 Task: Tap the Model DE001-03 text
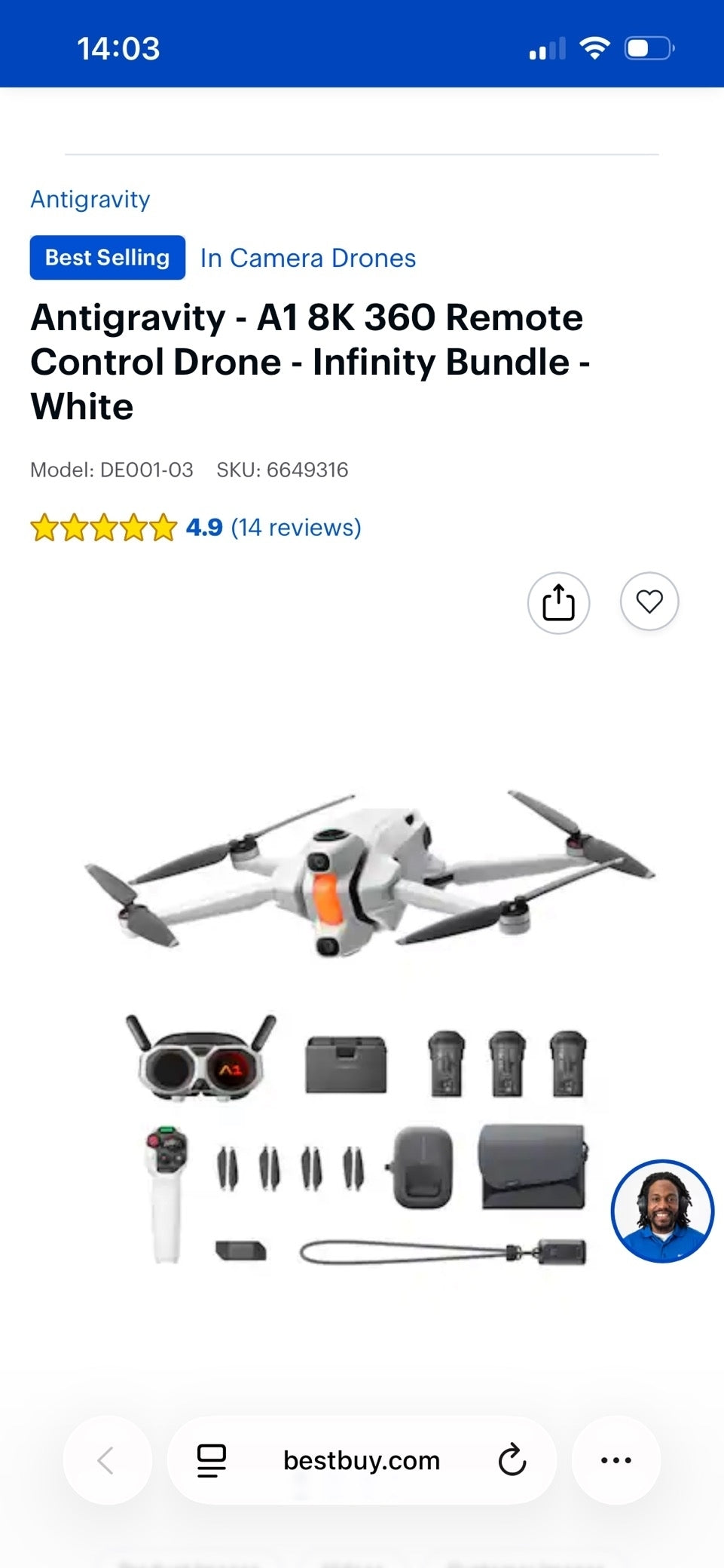click(112, 469)
